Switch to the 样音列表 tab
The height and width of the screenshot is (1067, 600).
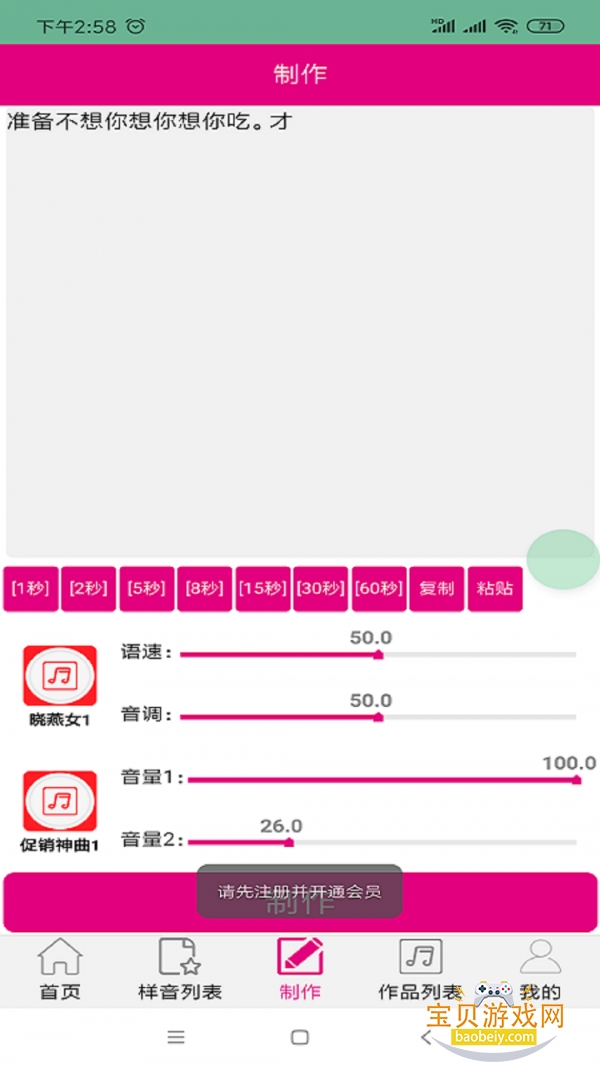(180, 969)
